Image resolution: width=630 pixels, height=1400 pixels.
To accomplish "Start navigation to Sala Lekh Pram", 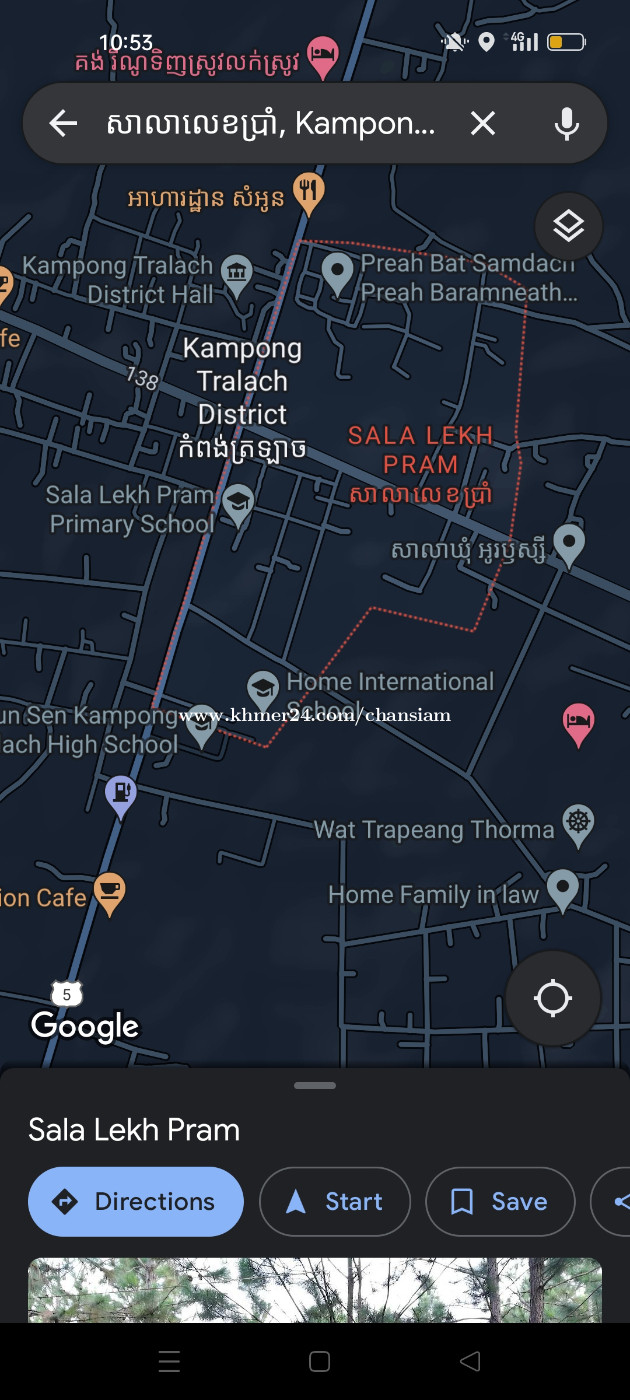I will click(x=335, y=1201).
